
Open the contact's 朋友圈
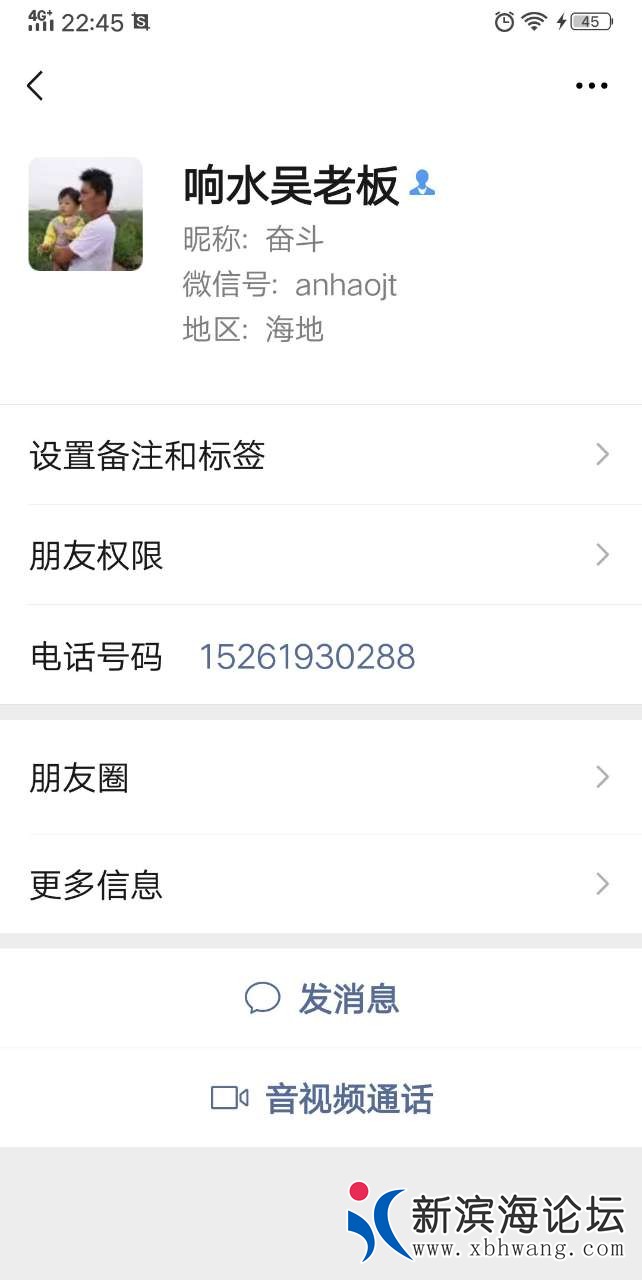pyautogui.click(x=320, y=778)
